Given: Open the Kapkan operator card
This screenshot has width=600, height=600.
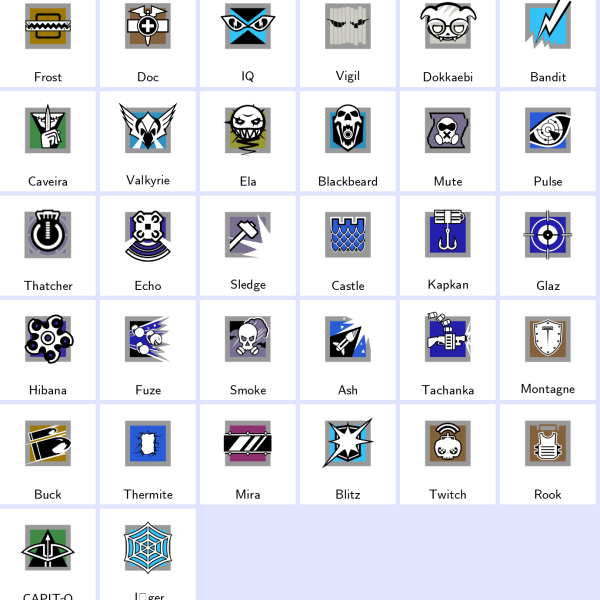Looking at the screenshot, I should pos(448,243).
